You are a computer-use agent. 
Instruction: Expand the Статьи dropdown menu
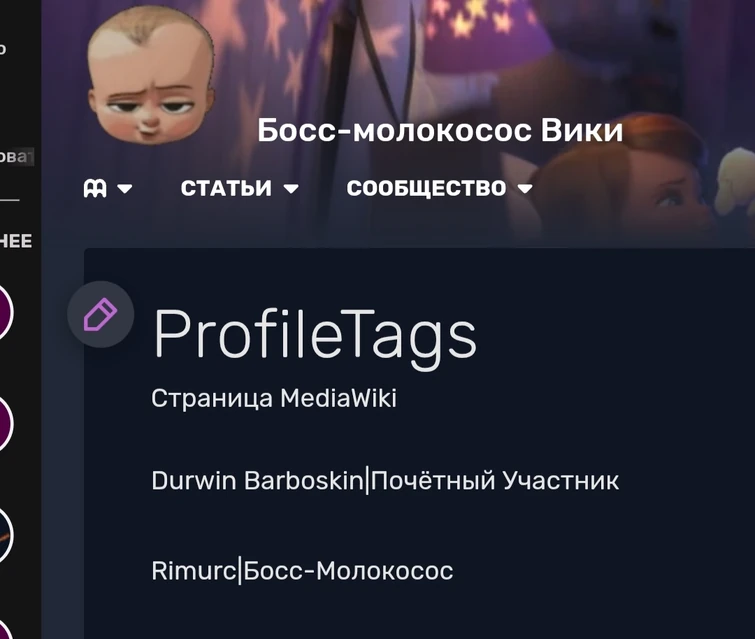click(x=239, y=188)
